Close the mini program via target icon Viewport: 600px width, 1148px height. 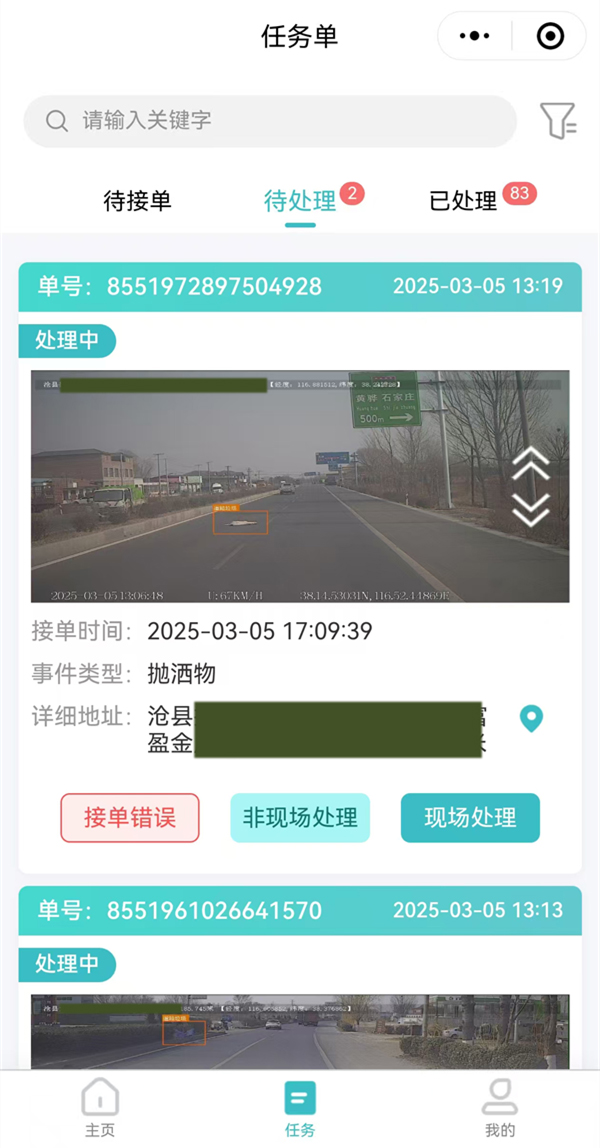(x=549, y=36)
